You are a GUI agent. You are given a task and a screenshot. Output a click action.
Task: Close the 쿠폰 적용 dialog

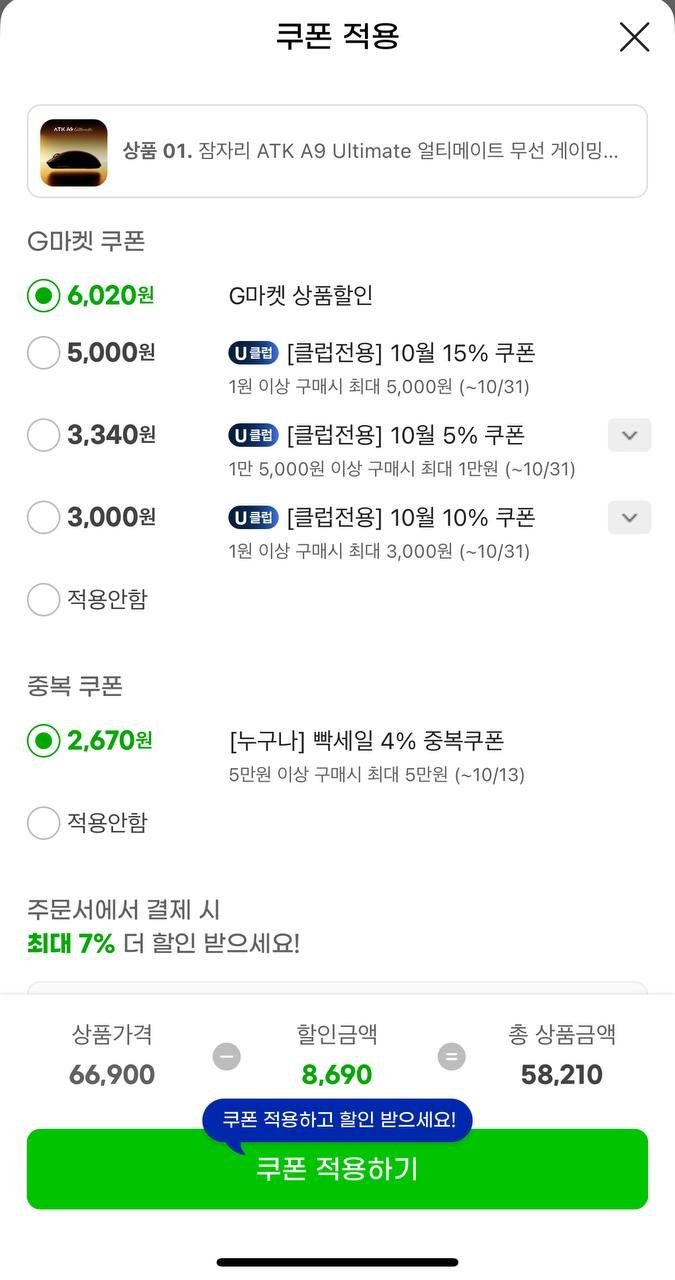point(634,37)
